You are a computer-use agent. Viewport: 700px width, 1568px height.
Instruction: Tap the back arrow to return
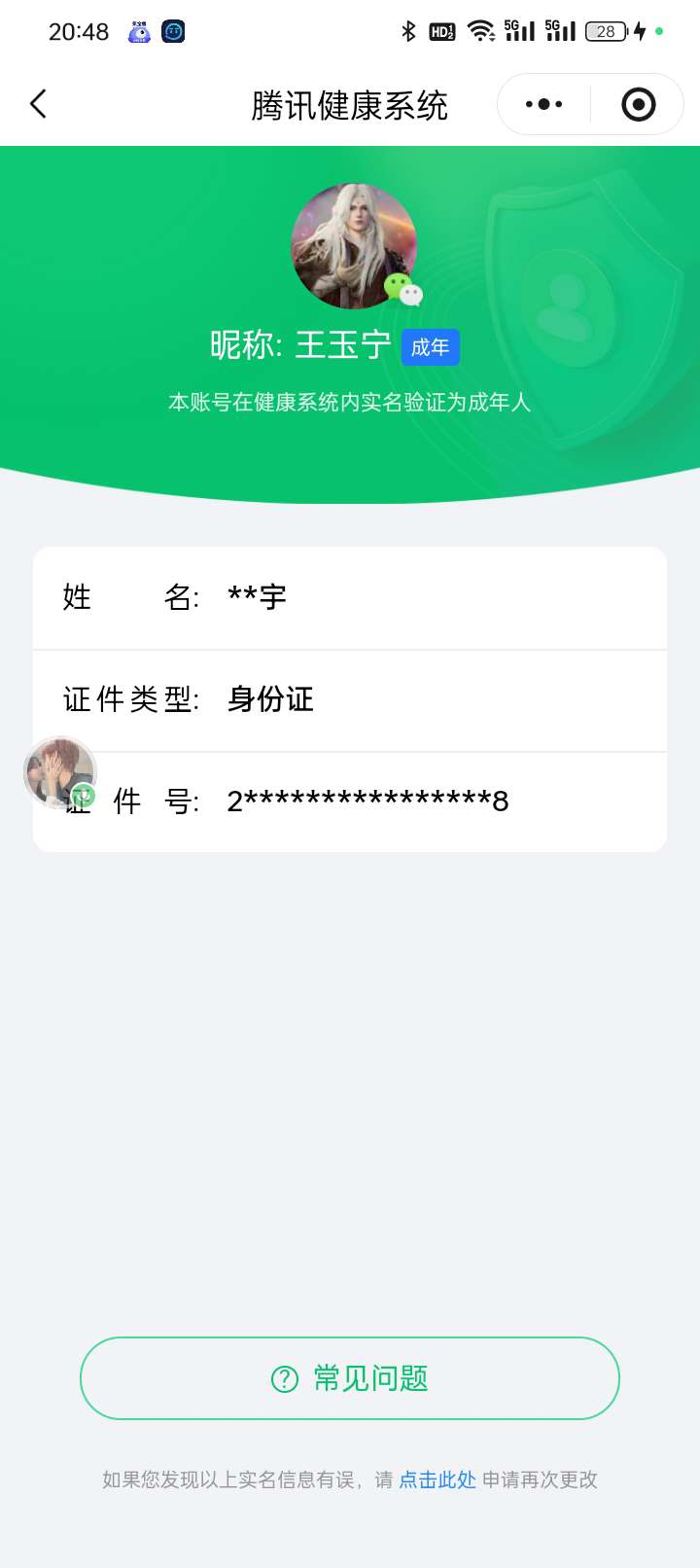(38, 103)
